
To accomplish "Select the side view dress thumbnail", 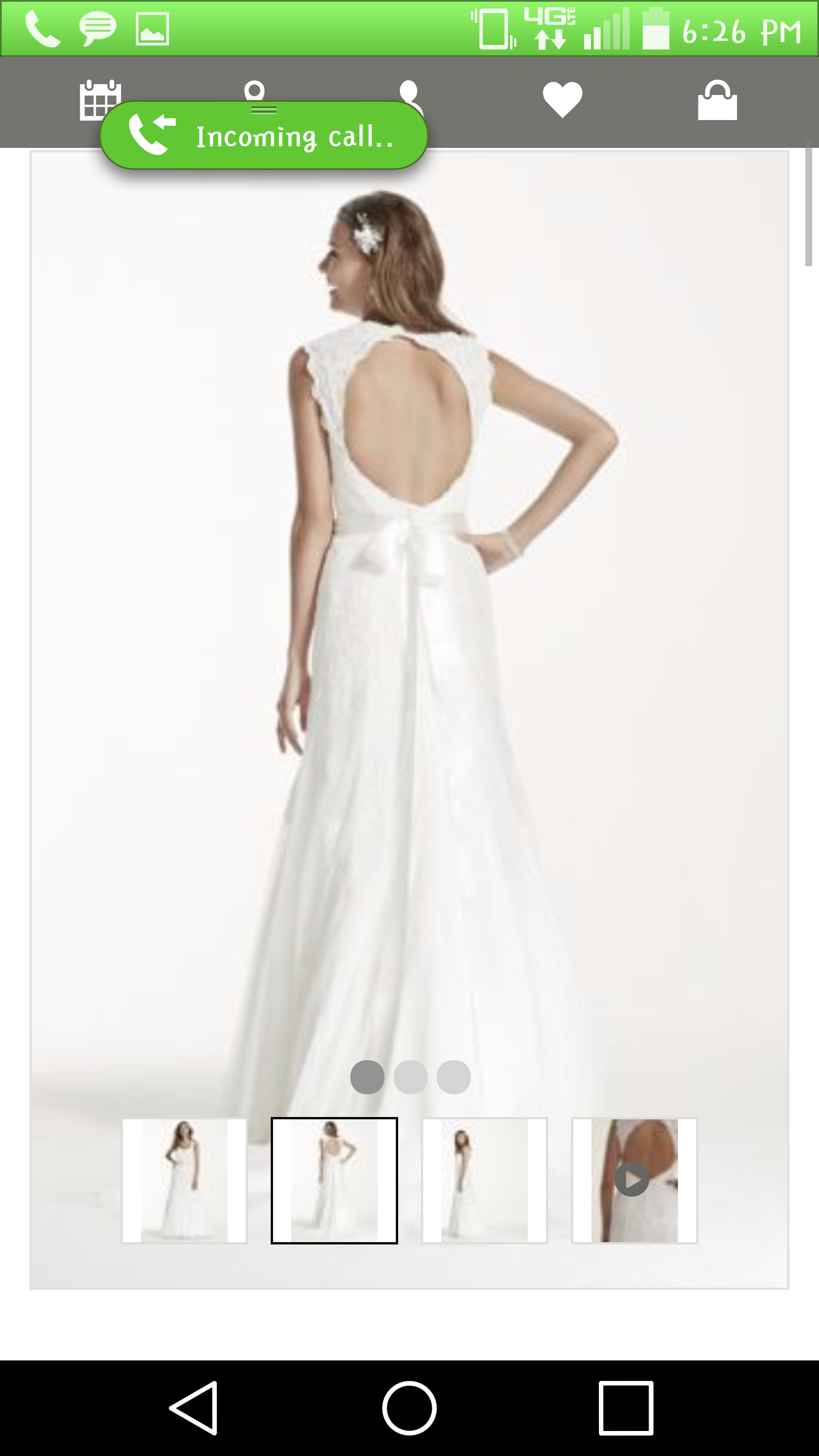I will coord(485,1180).
